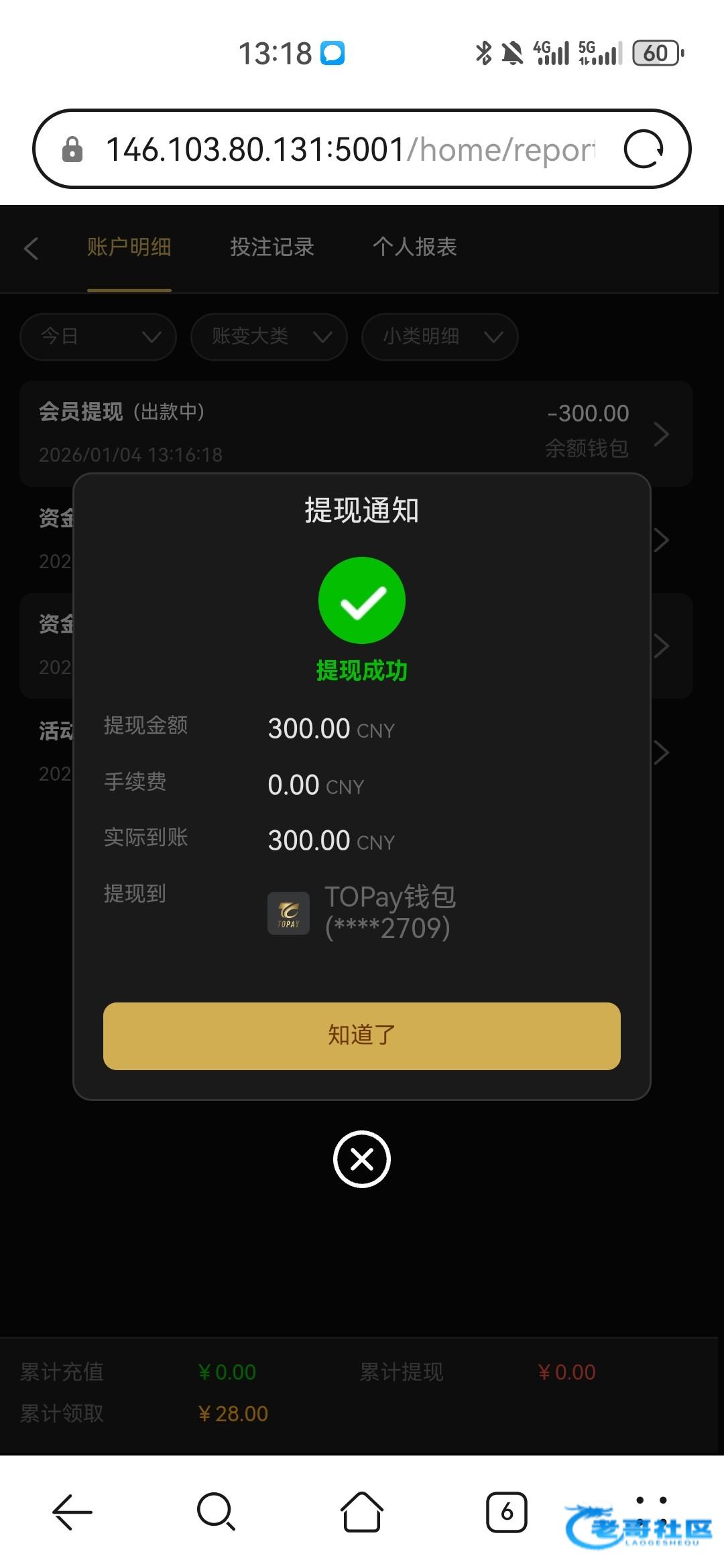Switch to the 投注记录 tab
The image size is (724, 1568).
click(x=272, y=247)
